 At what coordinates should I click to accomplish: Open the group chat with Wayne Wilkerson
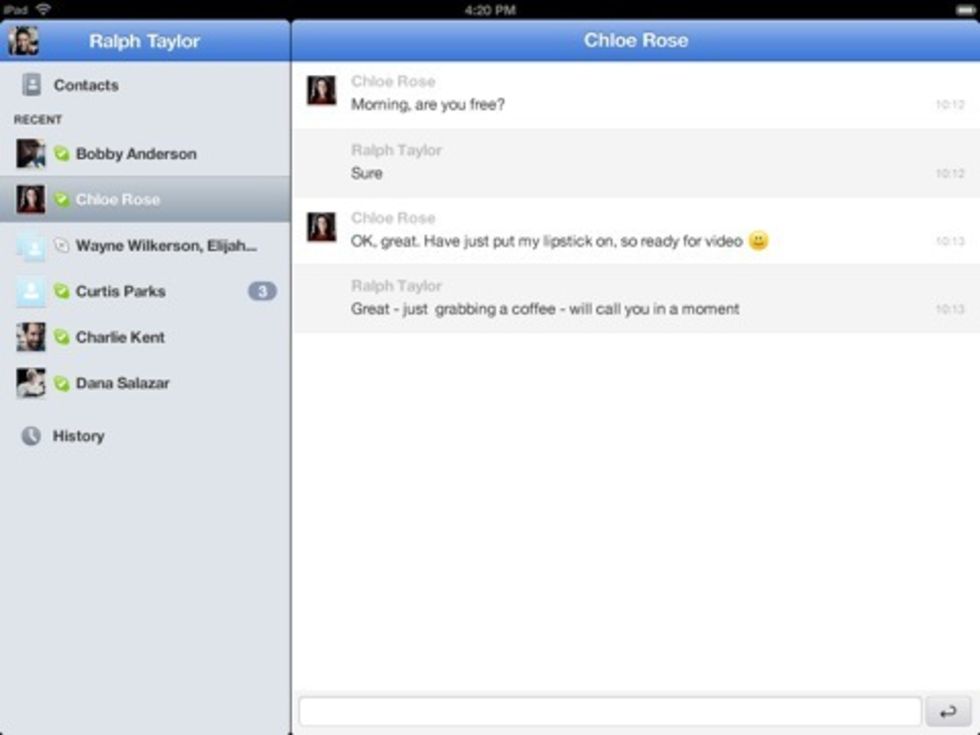coord(165,246)
